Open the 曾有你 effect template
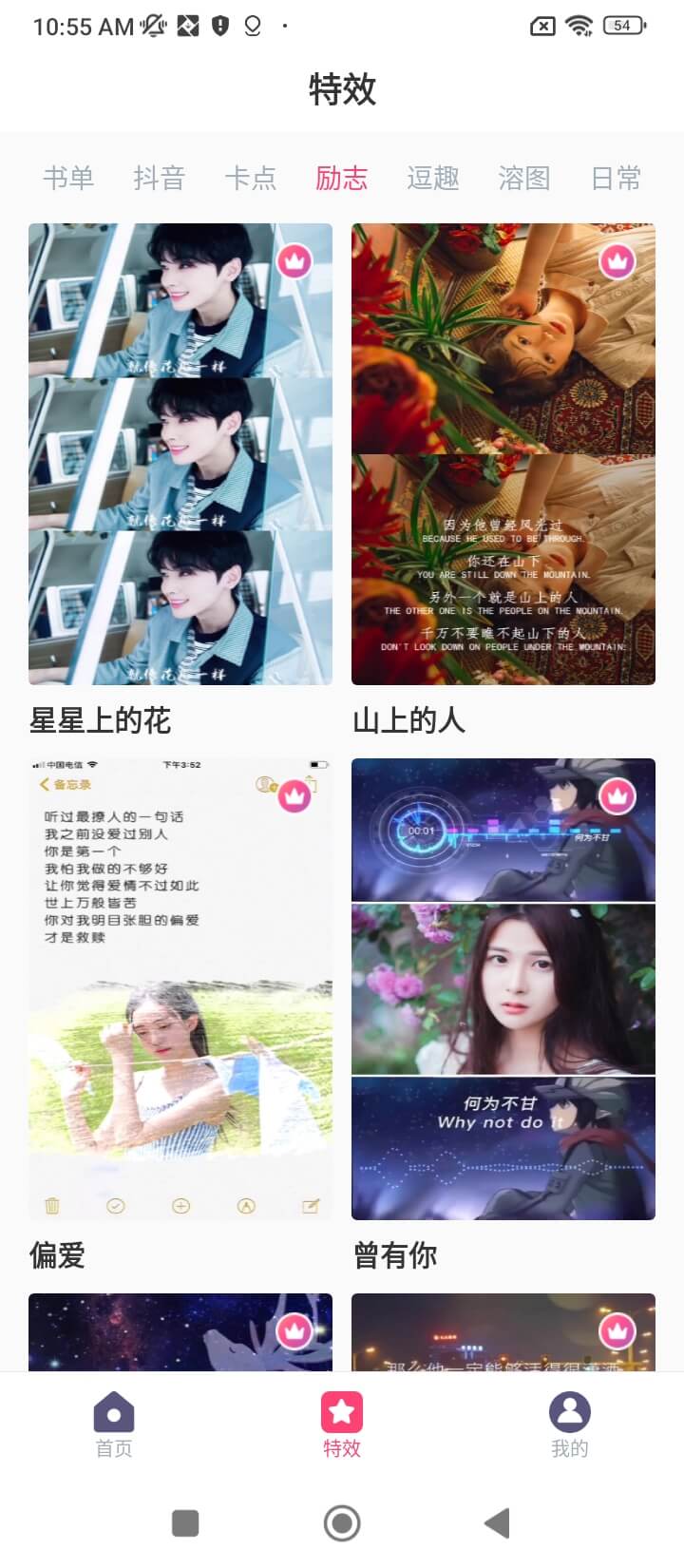This screenshot has height=1568, width=684. coord(503,988)
